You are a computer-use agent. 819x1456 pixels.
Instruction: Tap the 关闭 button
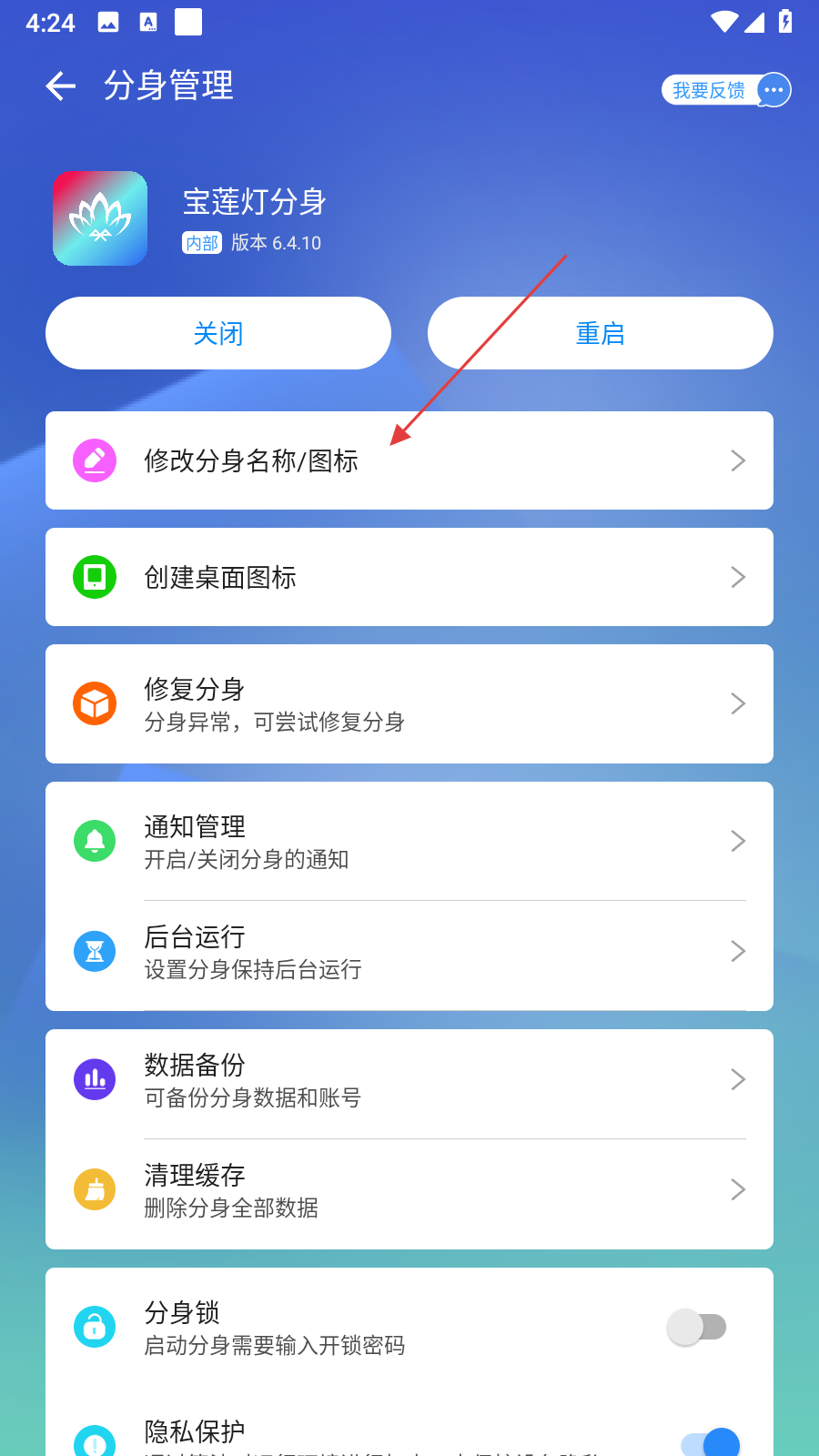tap(218, 333)
